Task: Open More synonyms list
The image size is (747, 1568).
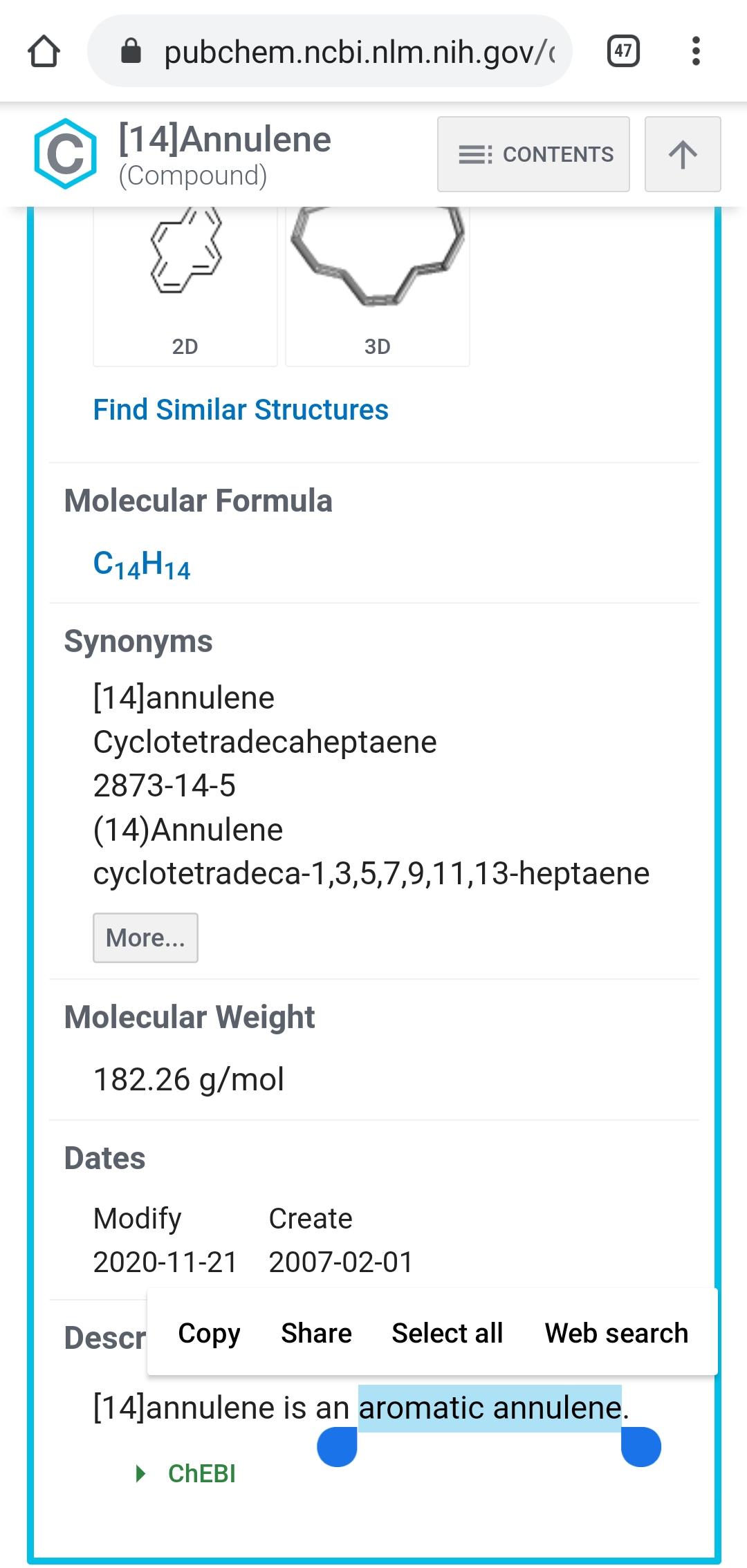Action: coord(145,937)
